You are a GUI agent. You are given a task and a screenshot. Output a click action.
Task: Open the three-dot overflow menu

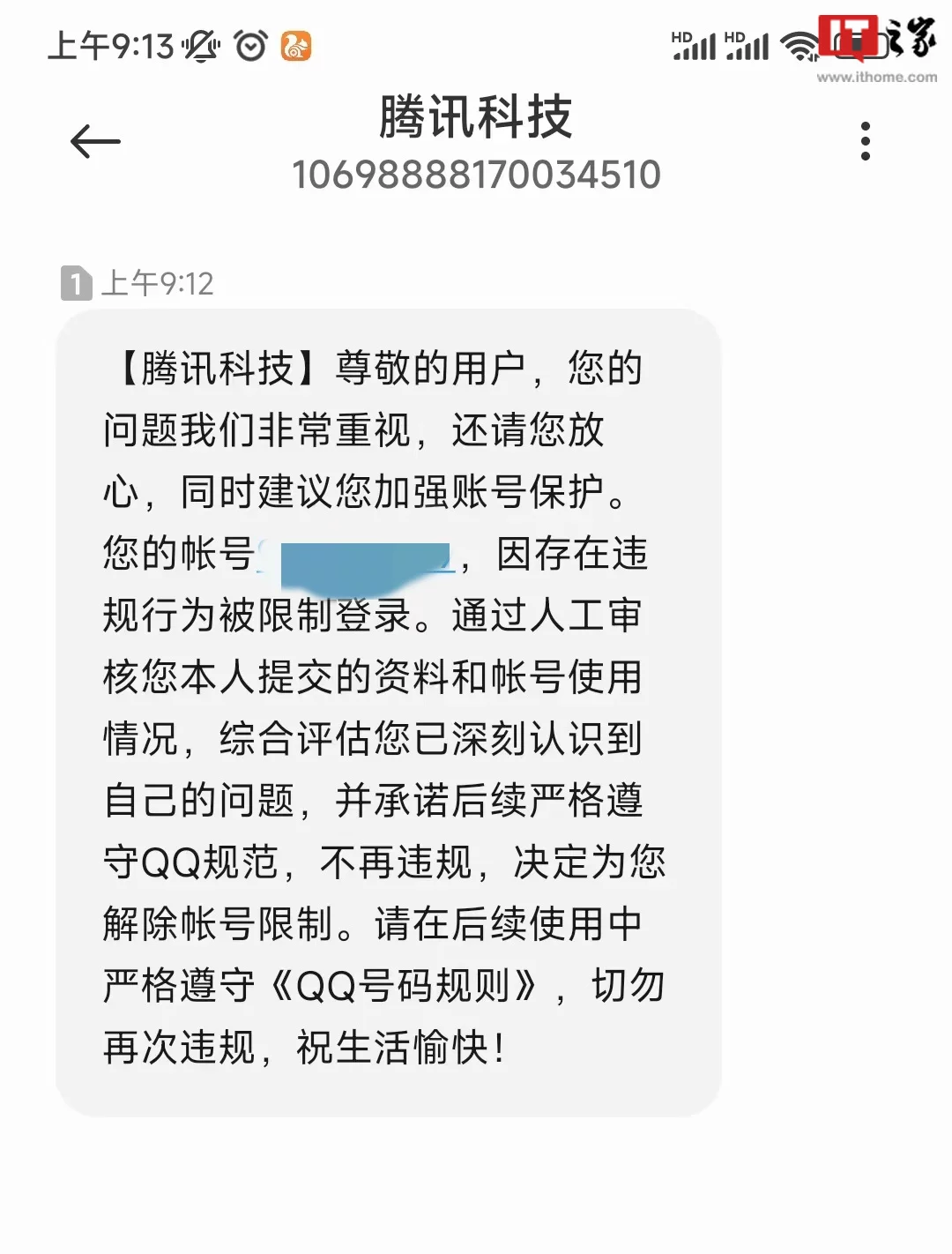coord(865,141)
